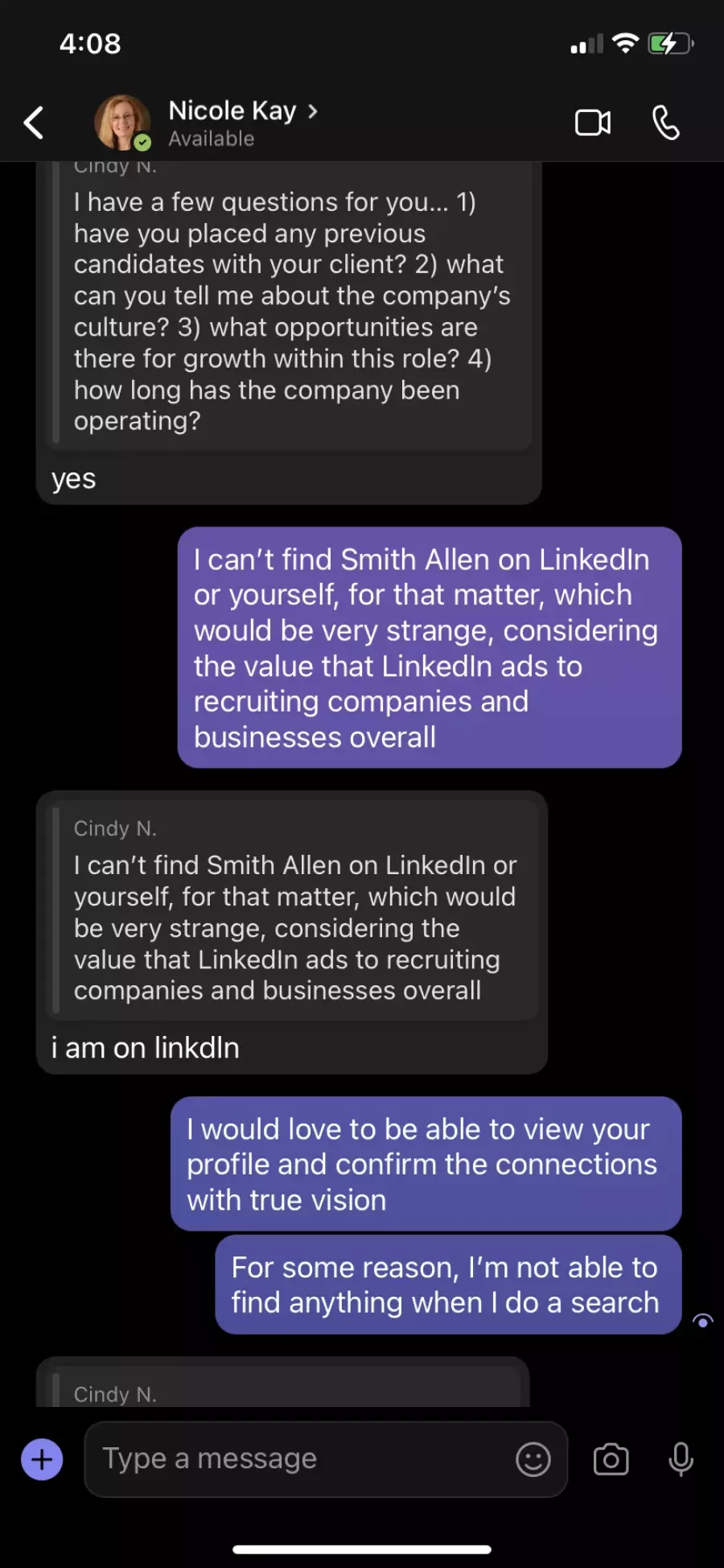Tap the microphone to record audio
Image resolution: width=724 pixels, height=1568 pixels.
(x=681, y=1459)
